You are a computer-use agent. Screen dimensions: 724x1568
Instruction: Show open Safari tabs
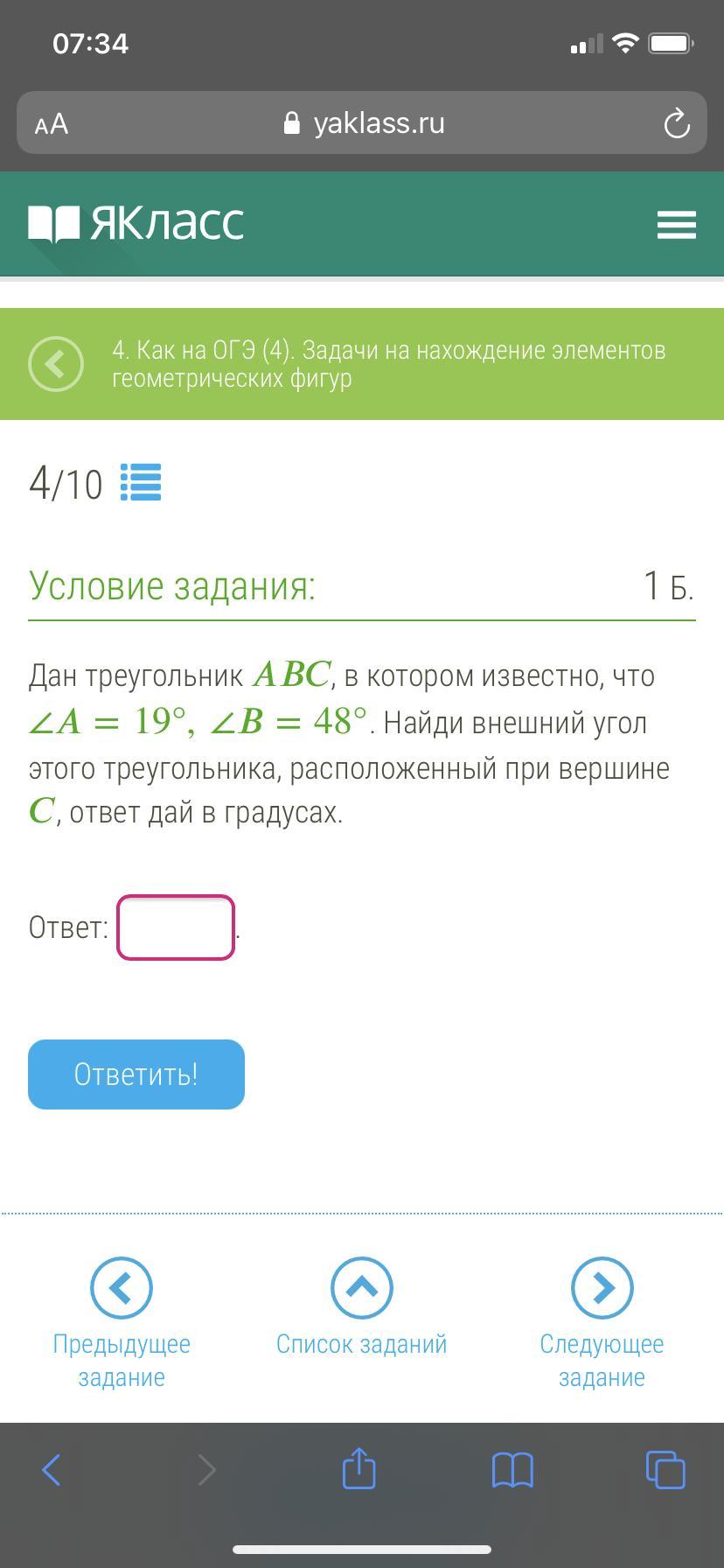coord(665,1469)
